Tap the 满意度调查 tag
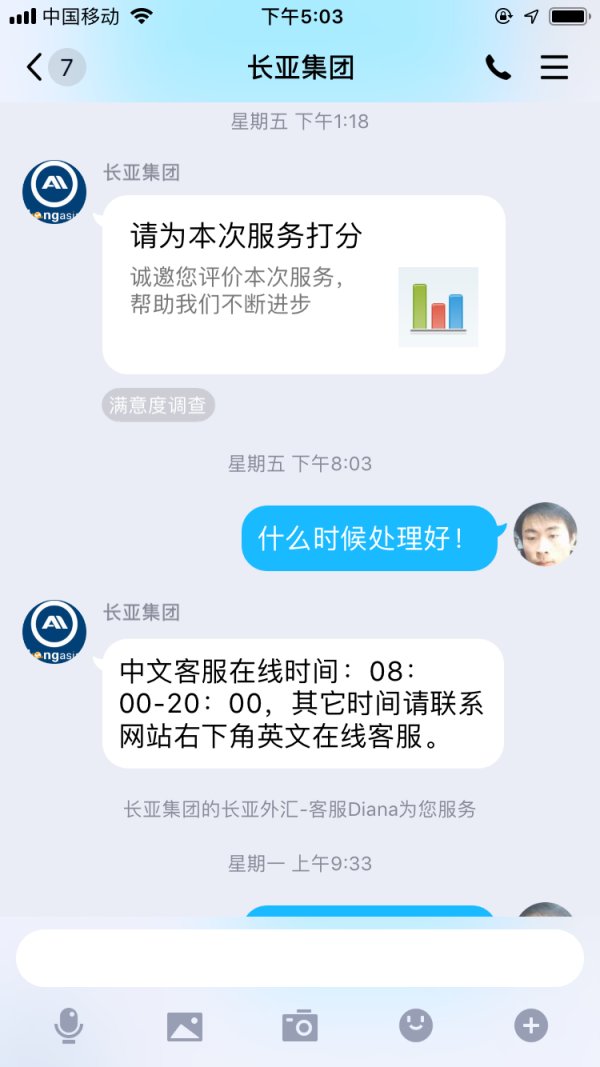The width and height of the screenshot is (600, 1067). [159, 406]
